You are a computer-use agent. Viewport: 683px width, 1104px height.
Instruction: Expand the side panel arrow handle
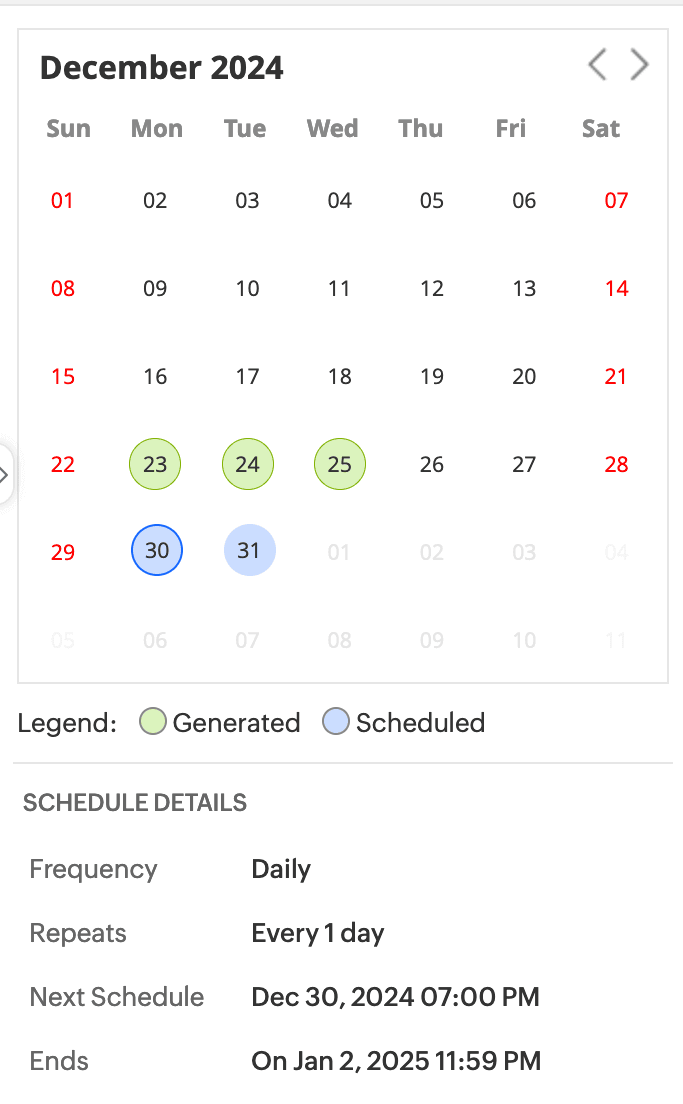coord(6,474)
